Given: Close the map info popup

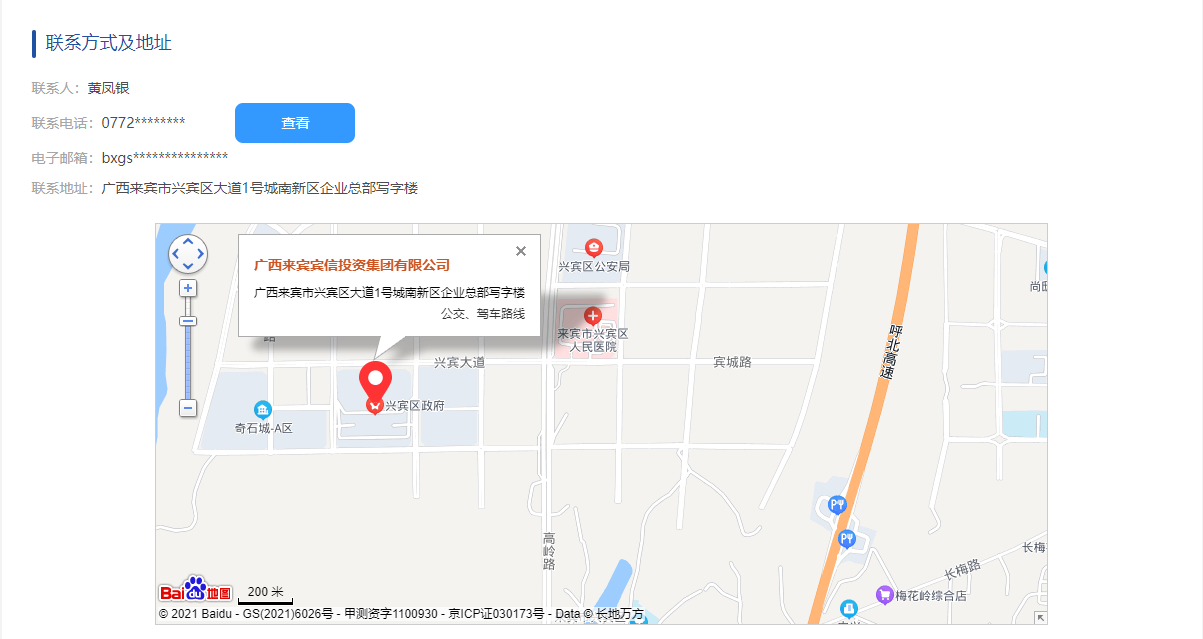Looking at the screenshot, I should 521,251.
